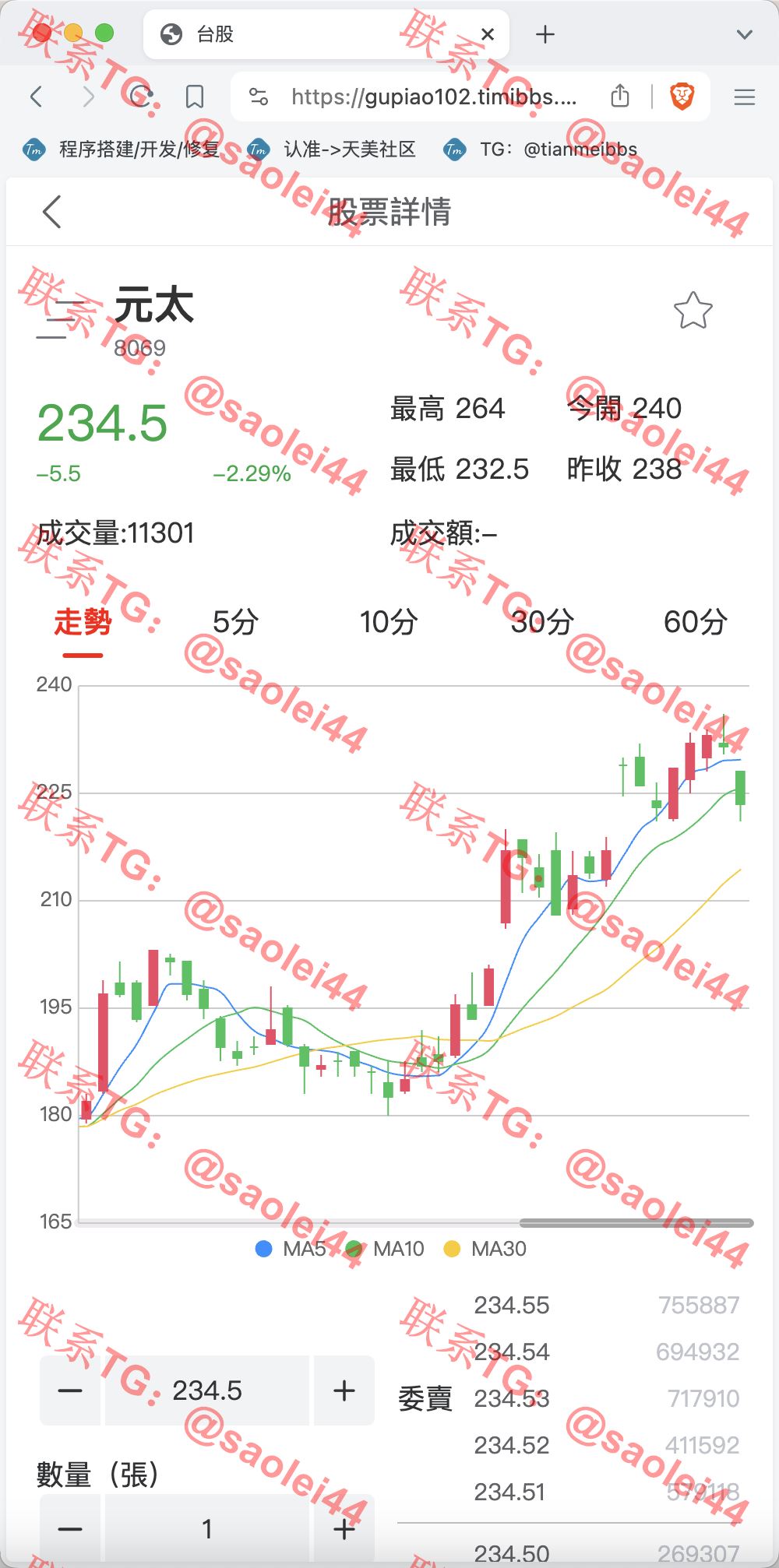
Task: Open a new browser tab
Action: tap(545, 34)
